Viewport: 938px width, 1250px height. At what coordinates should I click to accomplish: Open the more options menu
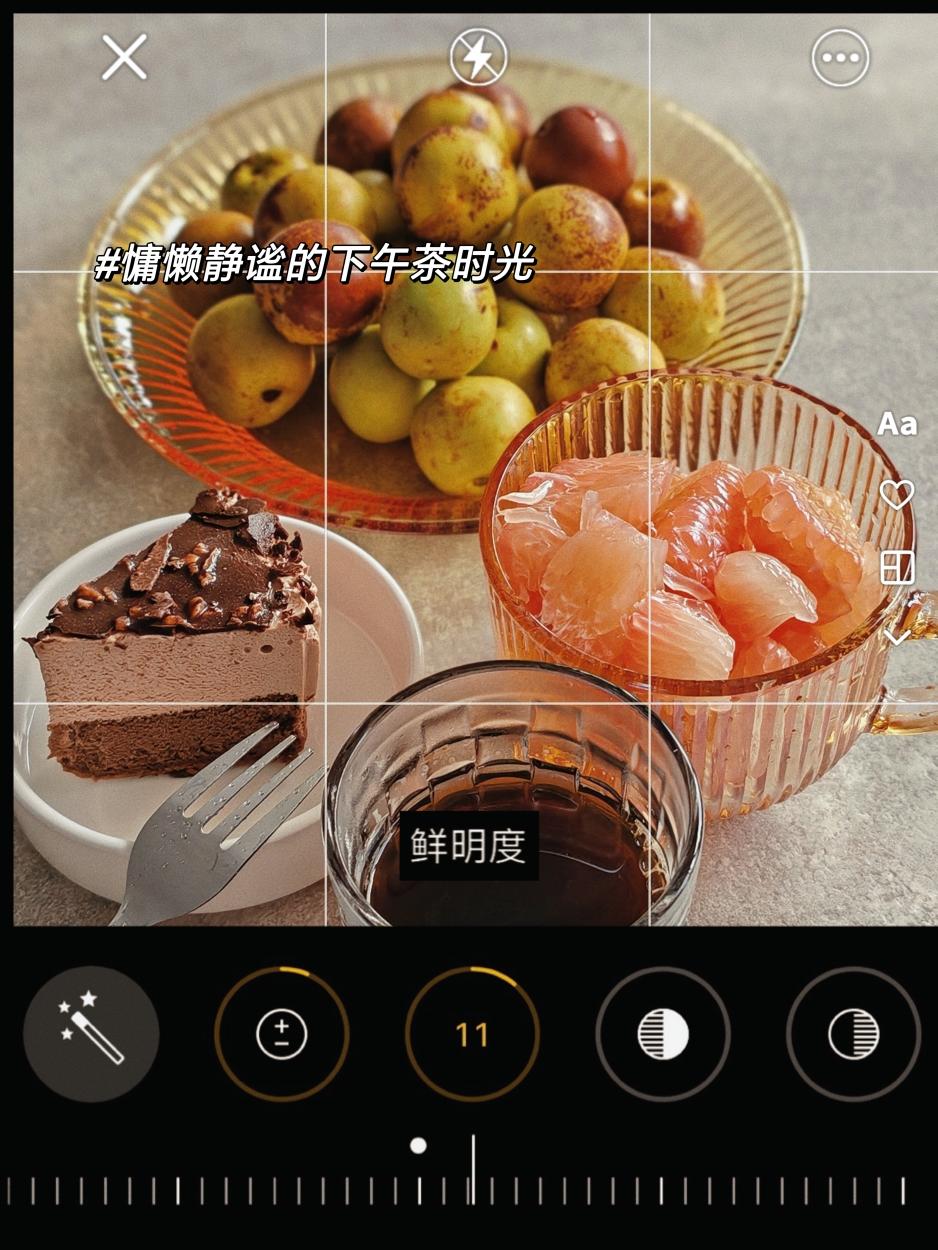[x=839, y=58]
